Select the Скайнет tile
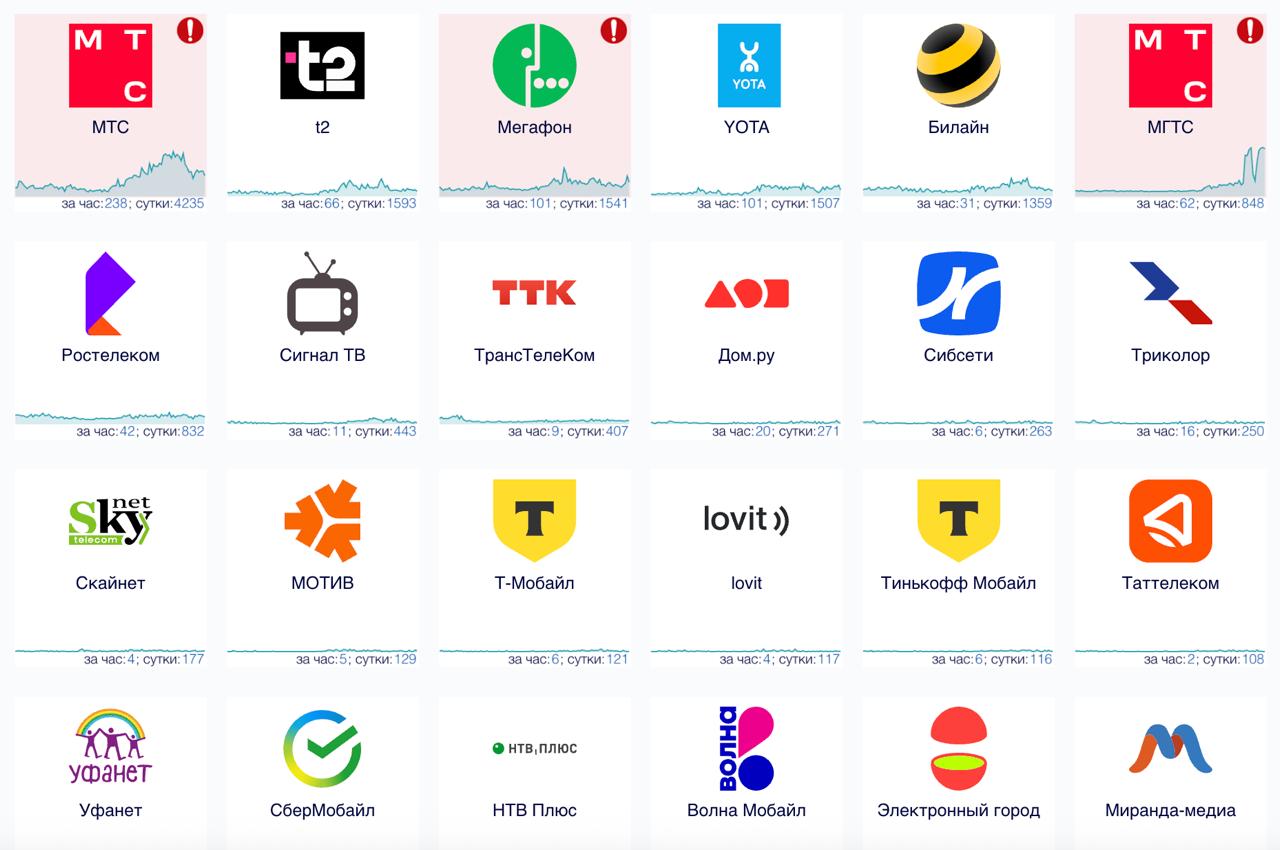This screenshot has height=850, width=1280. pos(110,566)
